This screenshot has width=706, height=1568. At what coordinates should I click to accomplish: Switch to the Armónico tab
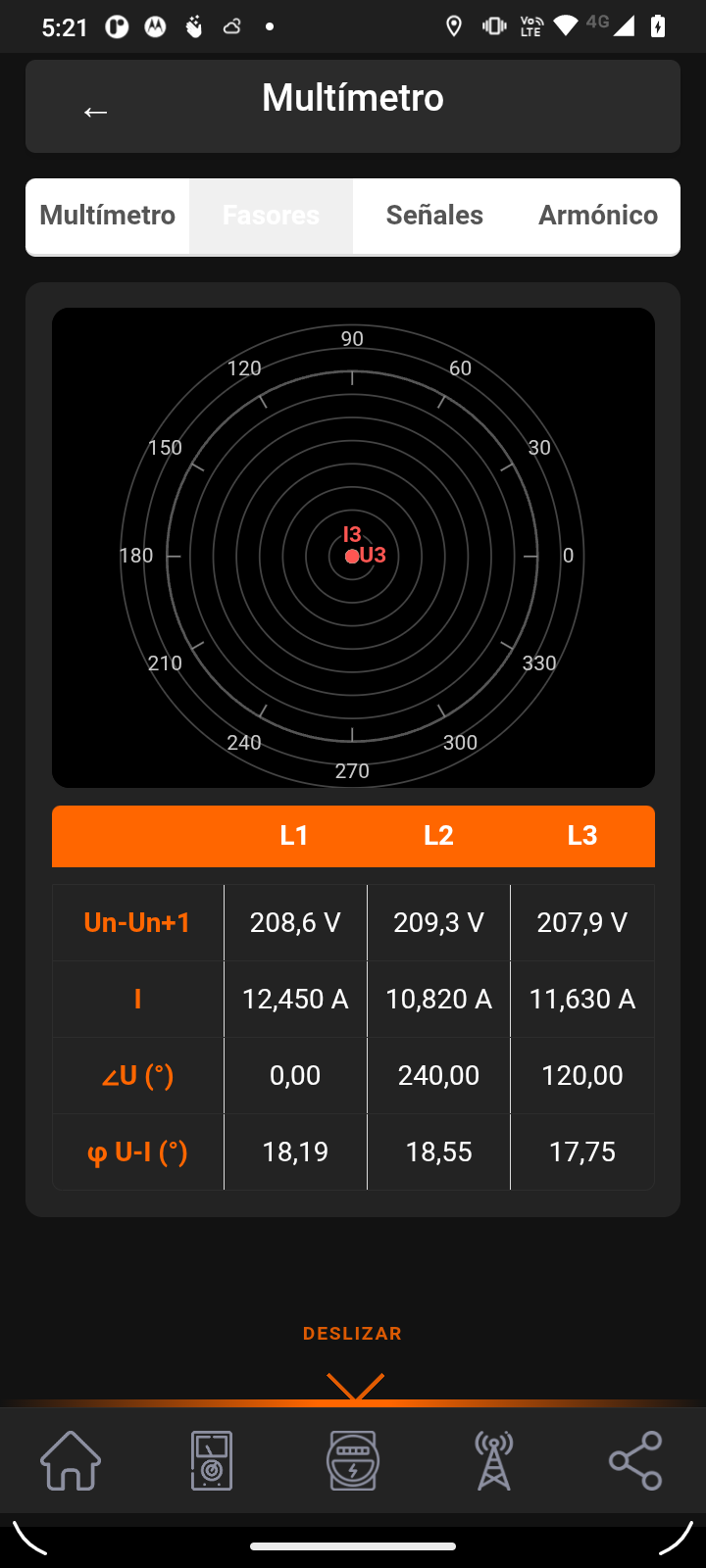[x=598, y=216]
